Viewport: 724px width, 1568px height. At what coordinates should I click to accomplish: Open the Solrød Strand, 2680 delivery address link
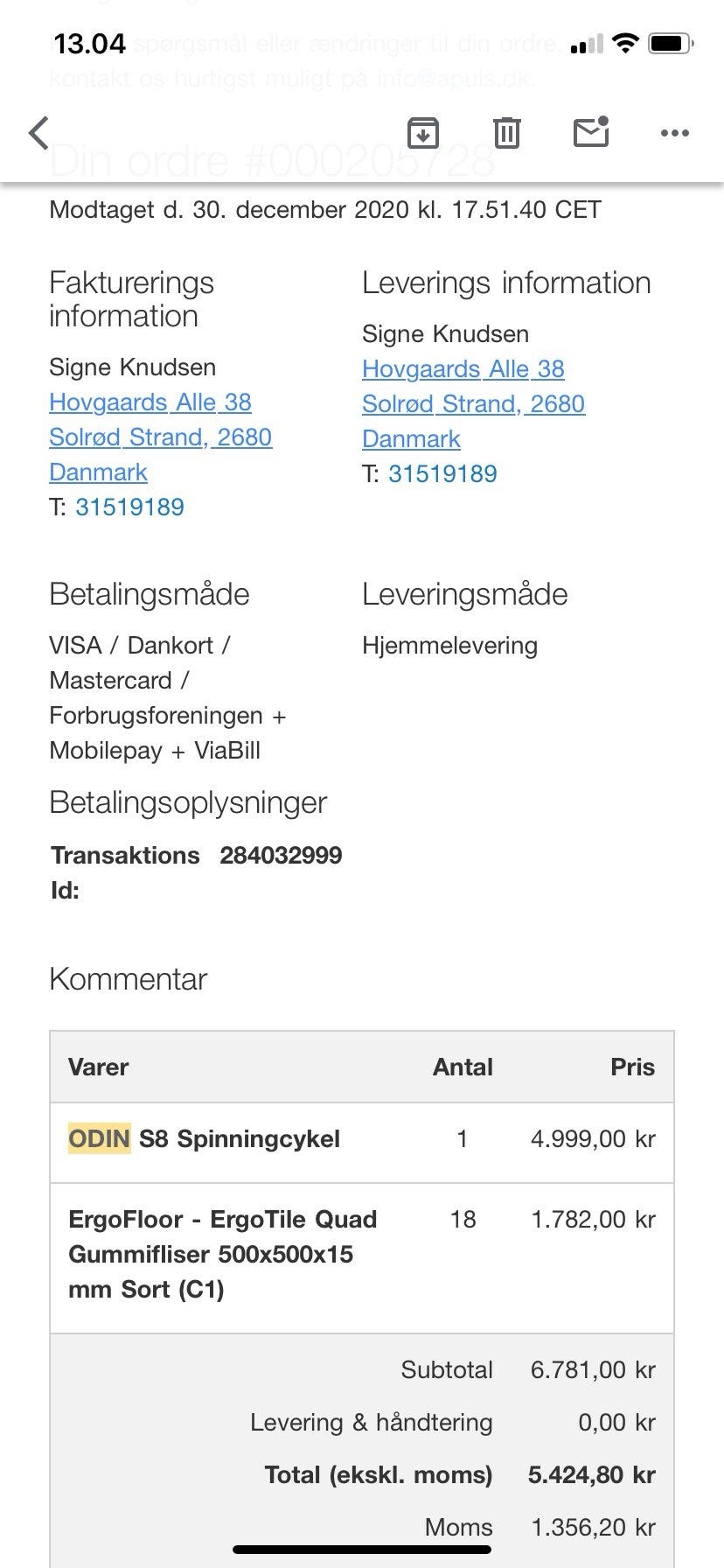473,403
